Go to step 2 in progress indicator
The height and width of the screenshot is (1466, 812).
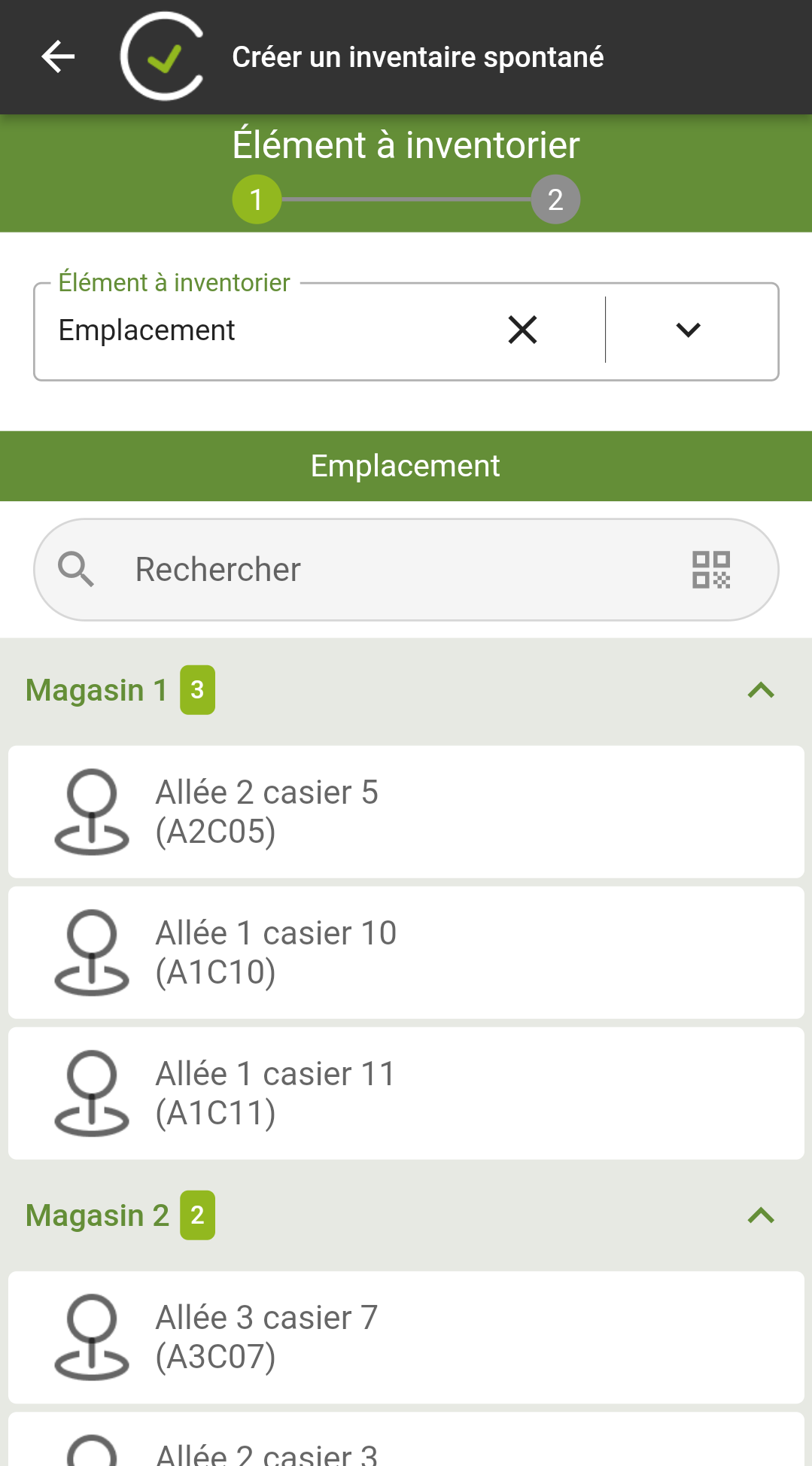coord(555,199)
